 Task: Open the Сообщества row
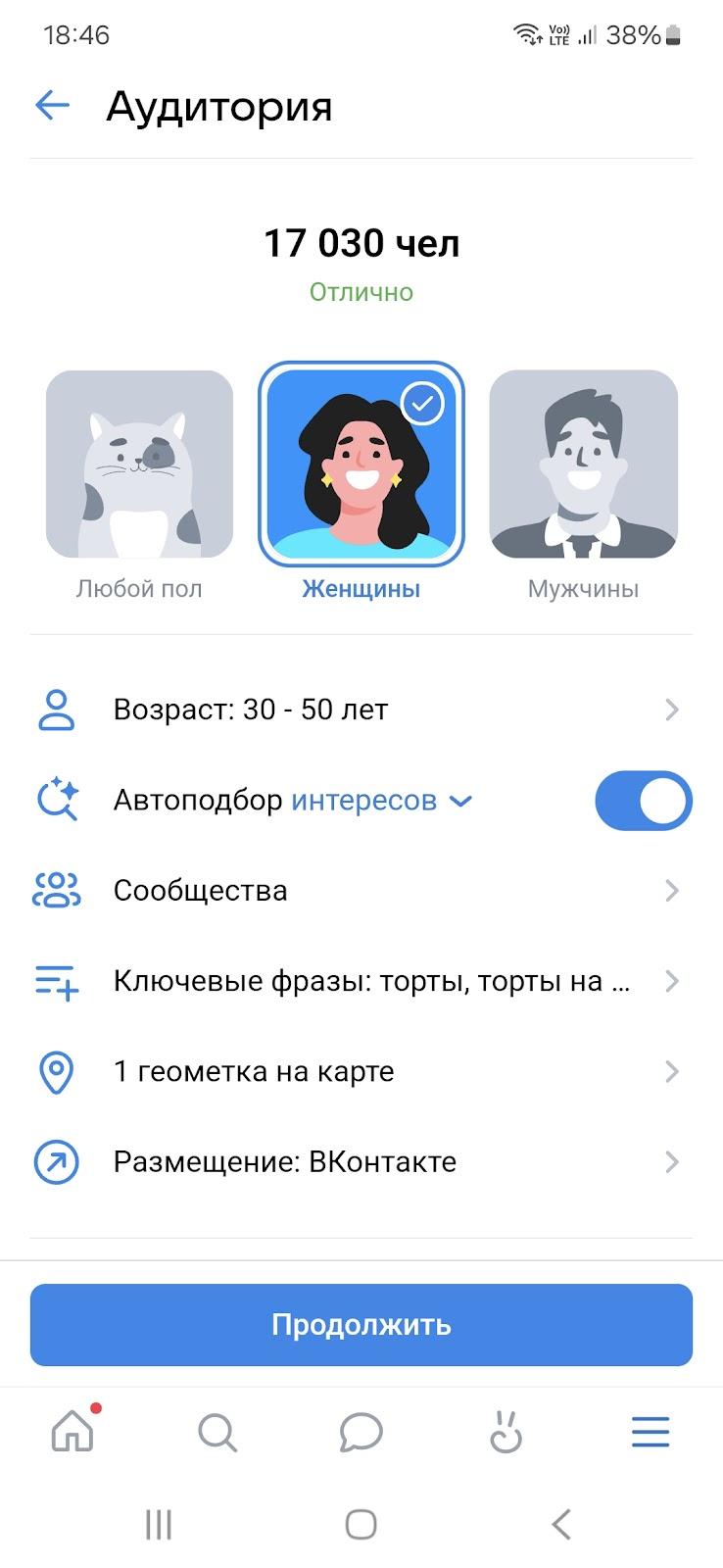(361, 891)
